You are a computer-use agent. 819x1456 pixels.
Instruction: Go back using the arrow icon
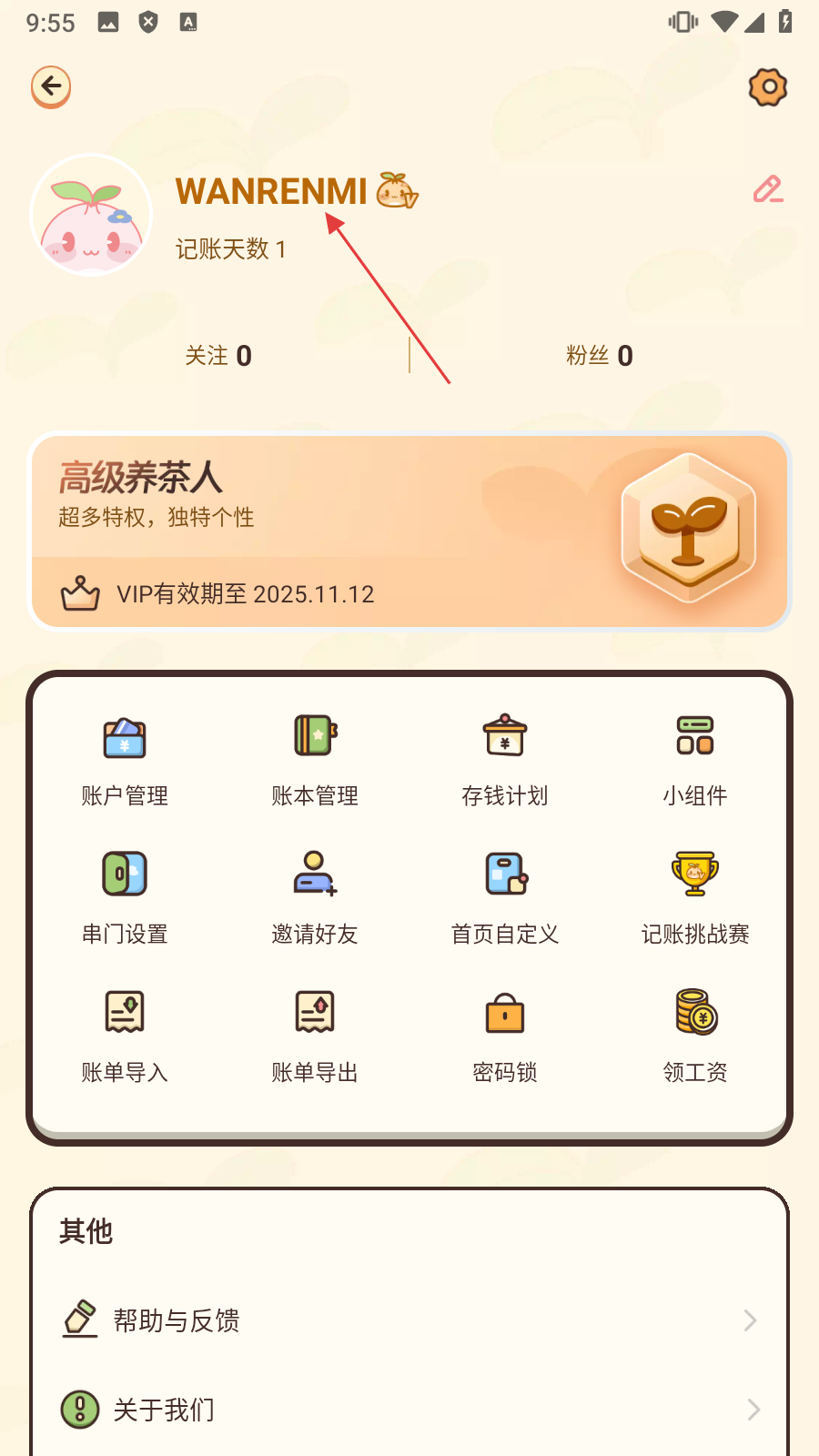click(x=51, y=87)
